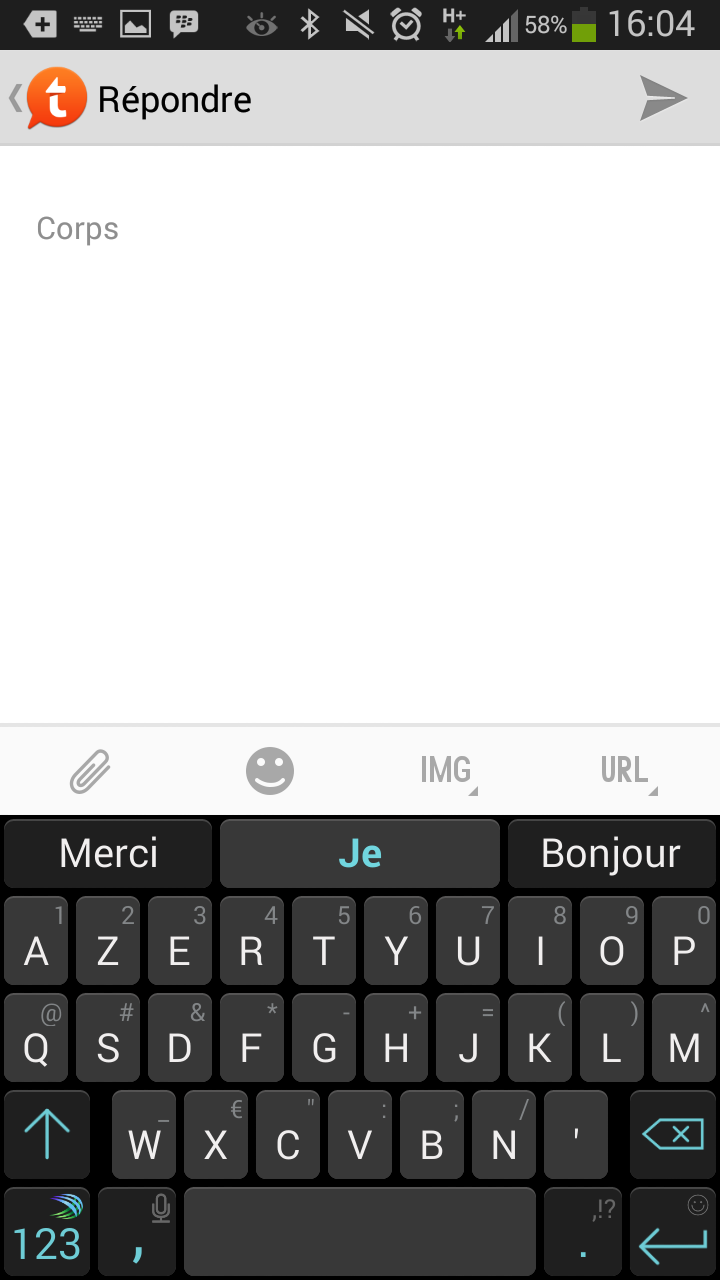Image resolution: width=720 pixels, height=1280 pixels.
Task: Switch keyboard to 123 numbers layout
Action: click(47, 1232)
